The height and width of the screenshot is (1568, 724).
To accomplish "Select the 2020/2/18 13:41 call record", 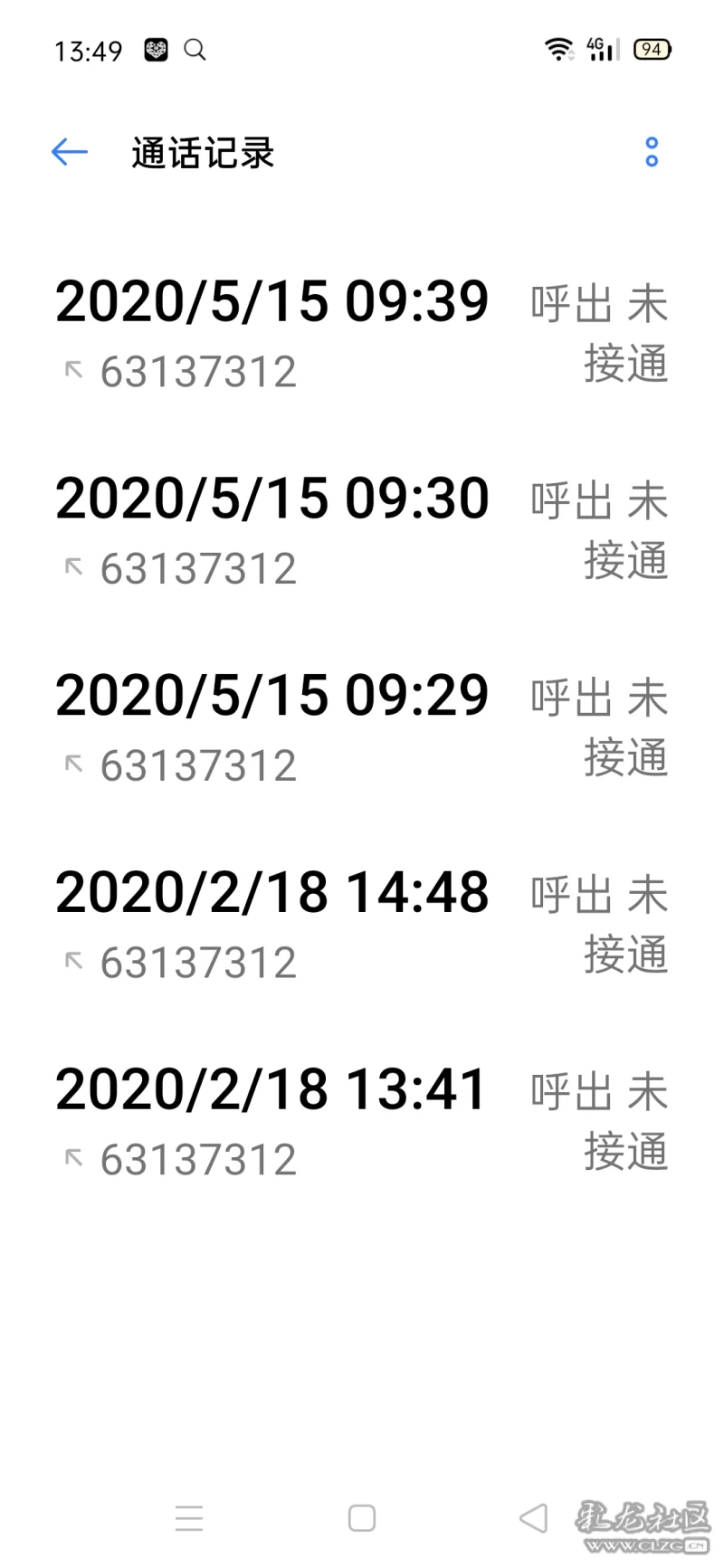I will tap(362, 1123).
